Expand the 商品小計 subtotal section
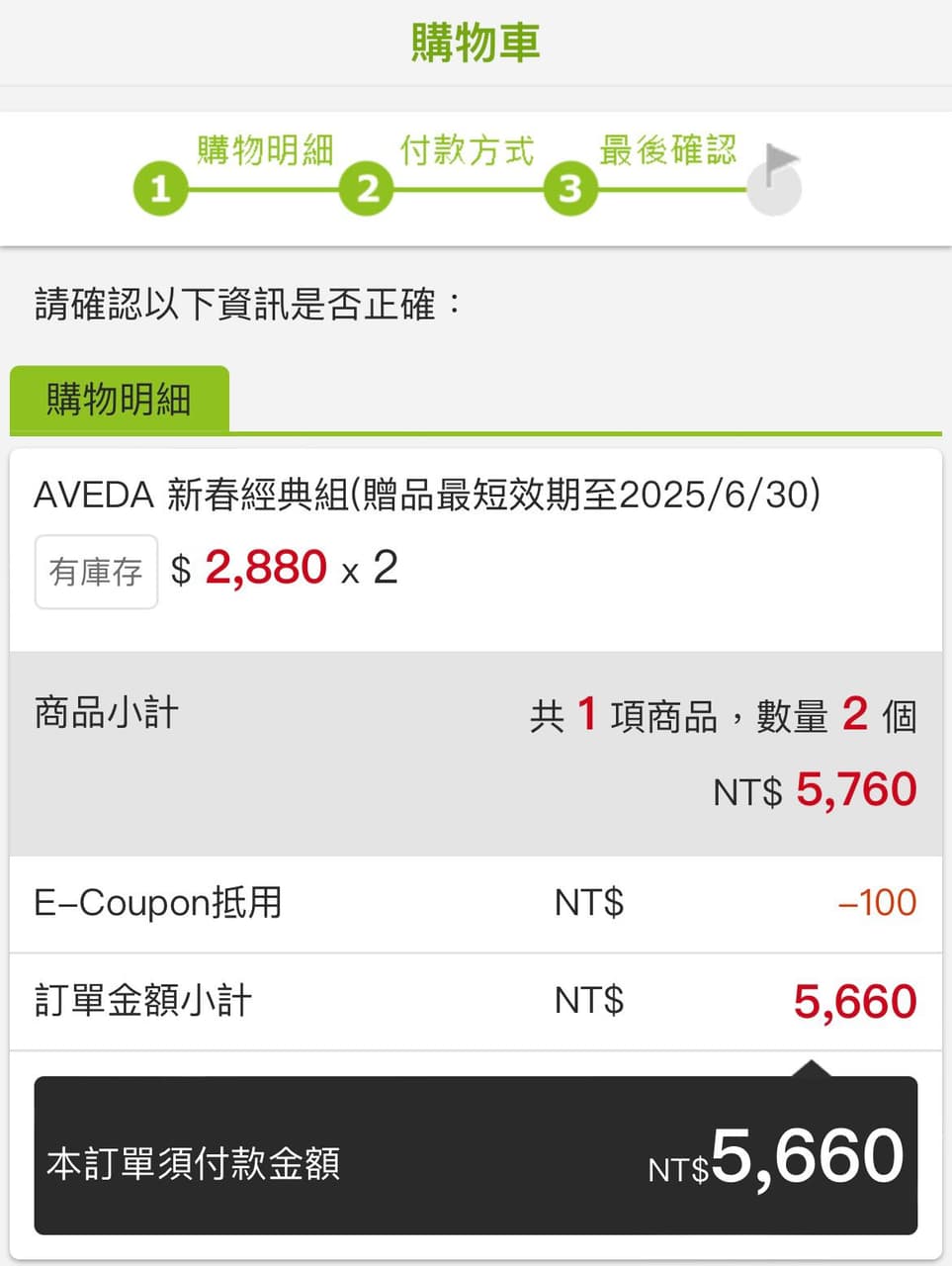 click(x=104, y=712)
